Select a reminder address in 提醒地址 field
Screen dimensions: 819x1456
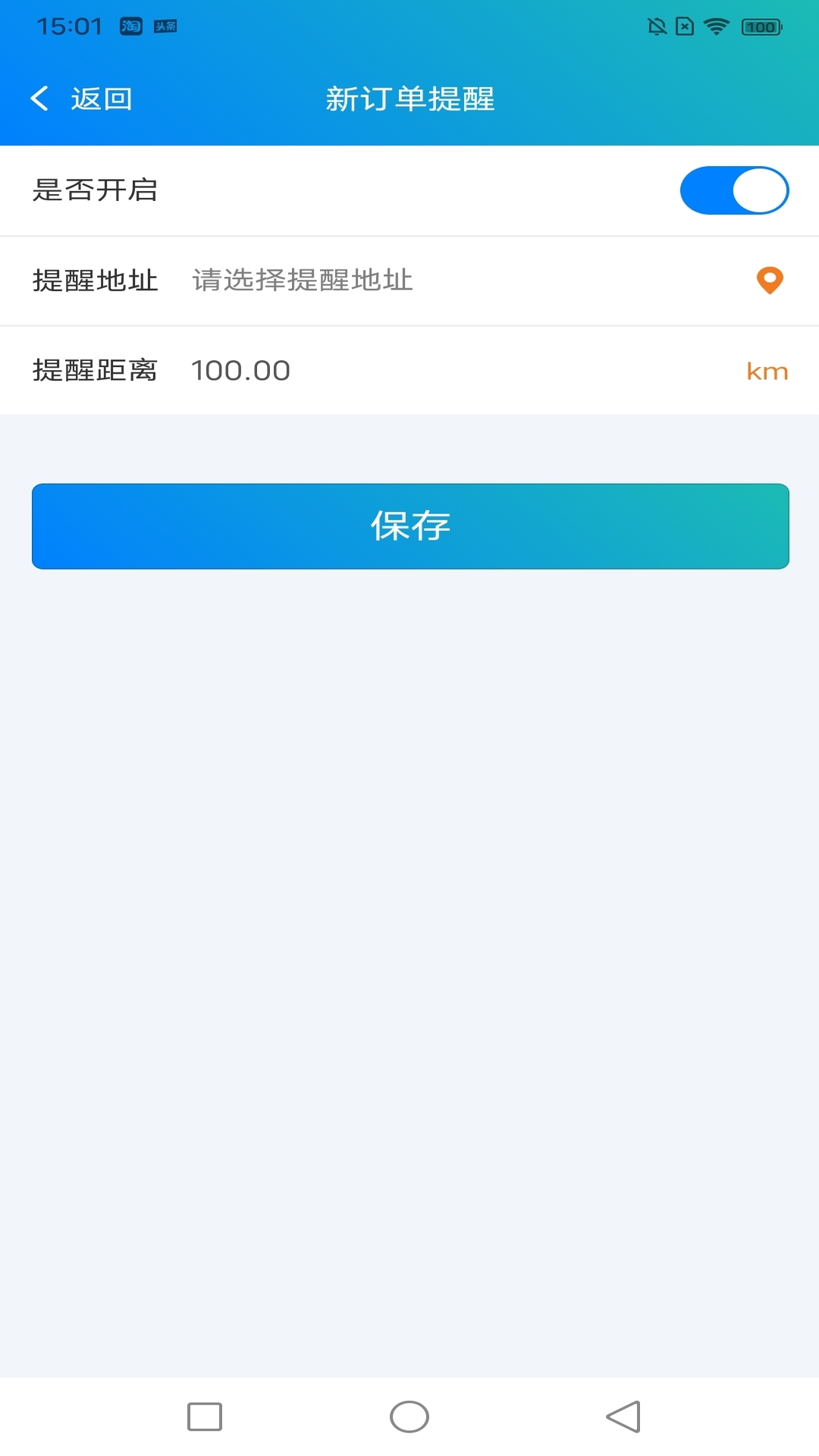tap(303, 281)
